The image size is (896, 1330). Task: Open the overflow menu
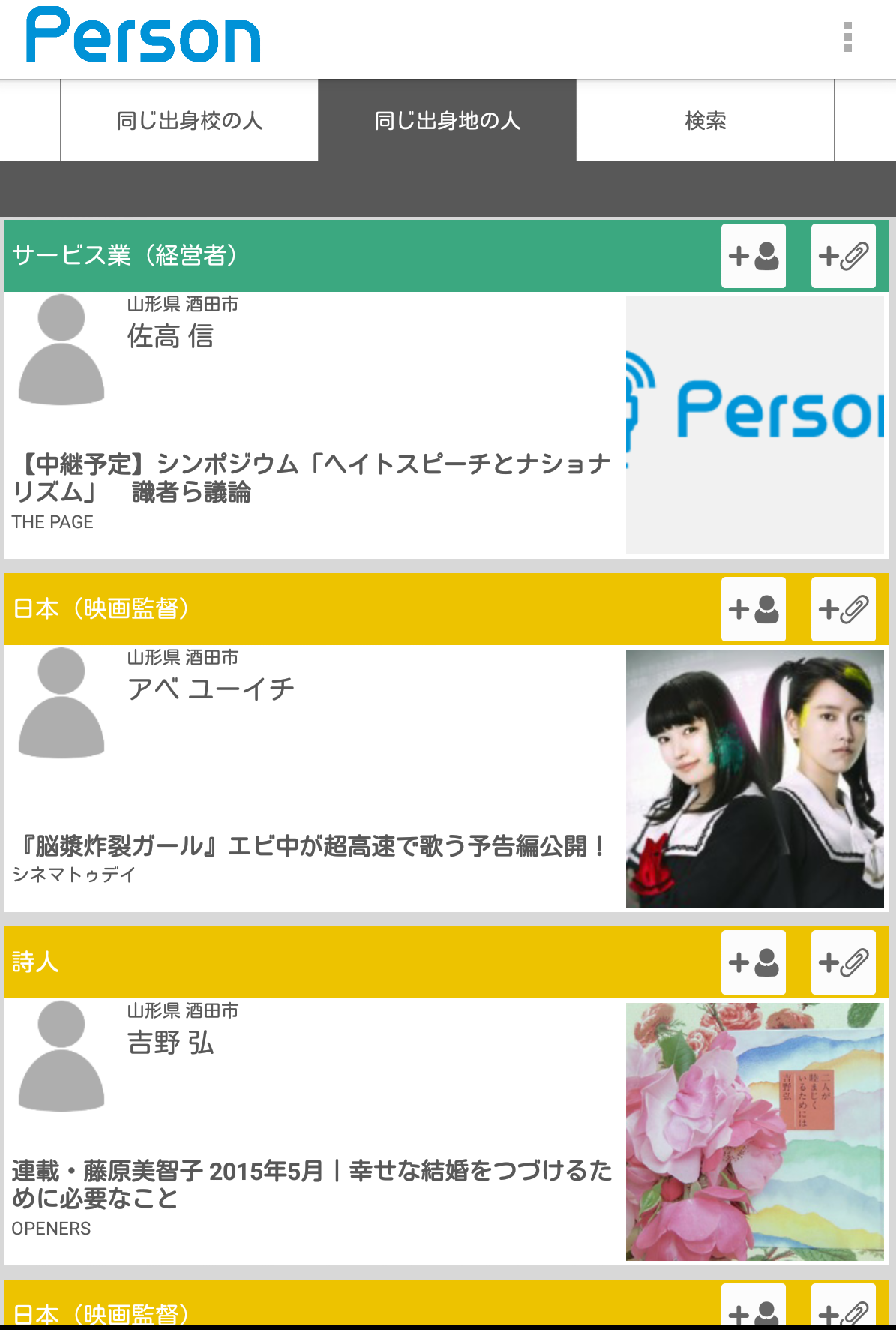pos(848,38)
